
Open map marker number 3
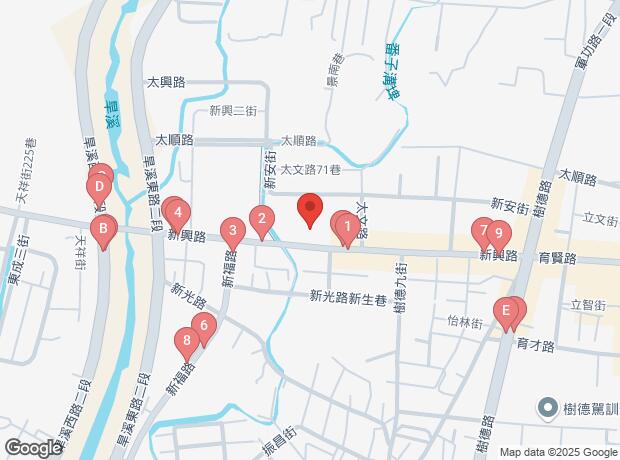coord(233,231)
